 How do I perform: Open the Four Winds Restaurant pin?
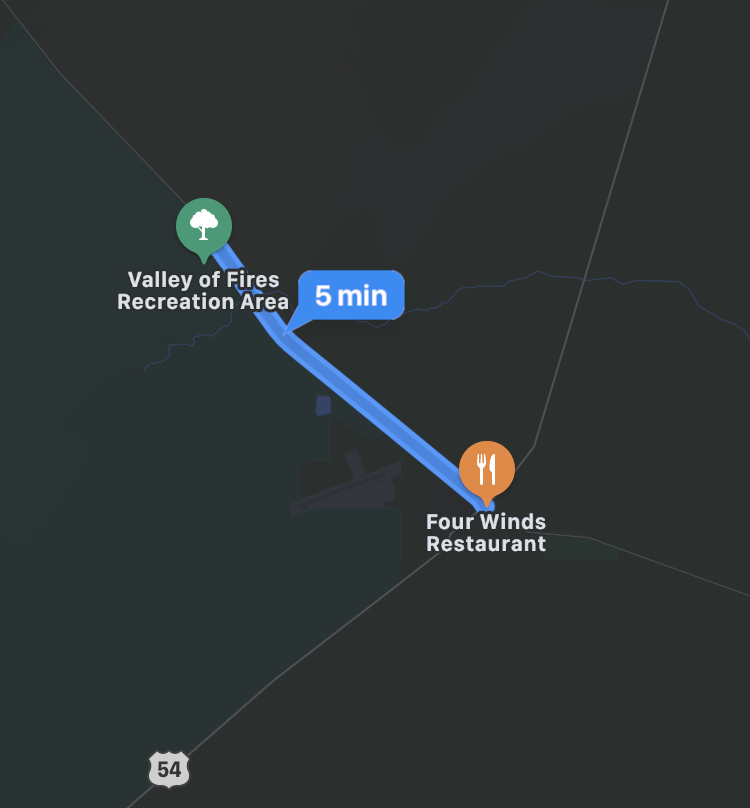(487, 468)
